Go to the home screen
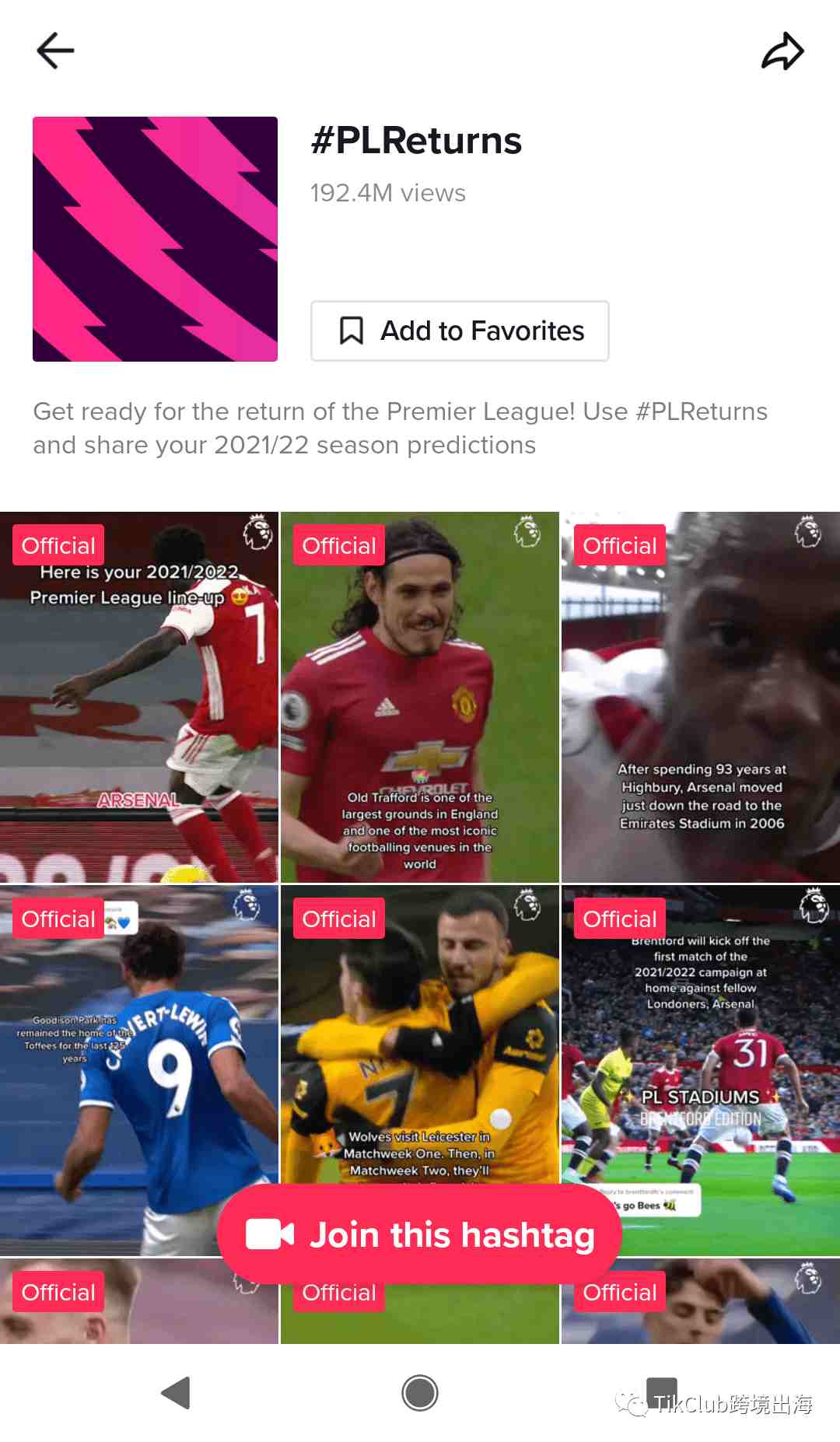 [420, 1392]
